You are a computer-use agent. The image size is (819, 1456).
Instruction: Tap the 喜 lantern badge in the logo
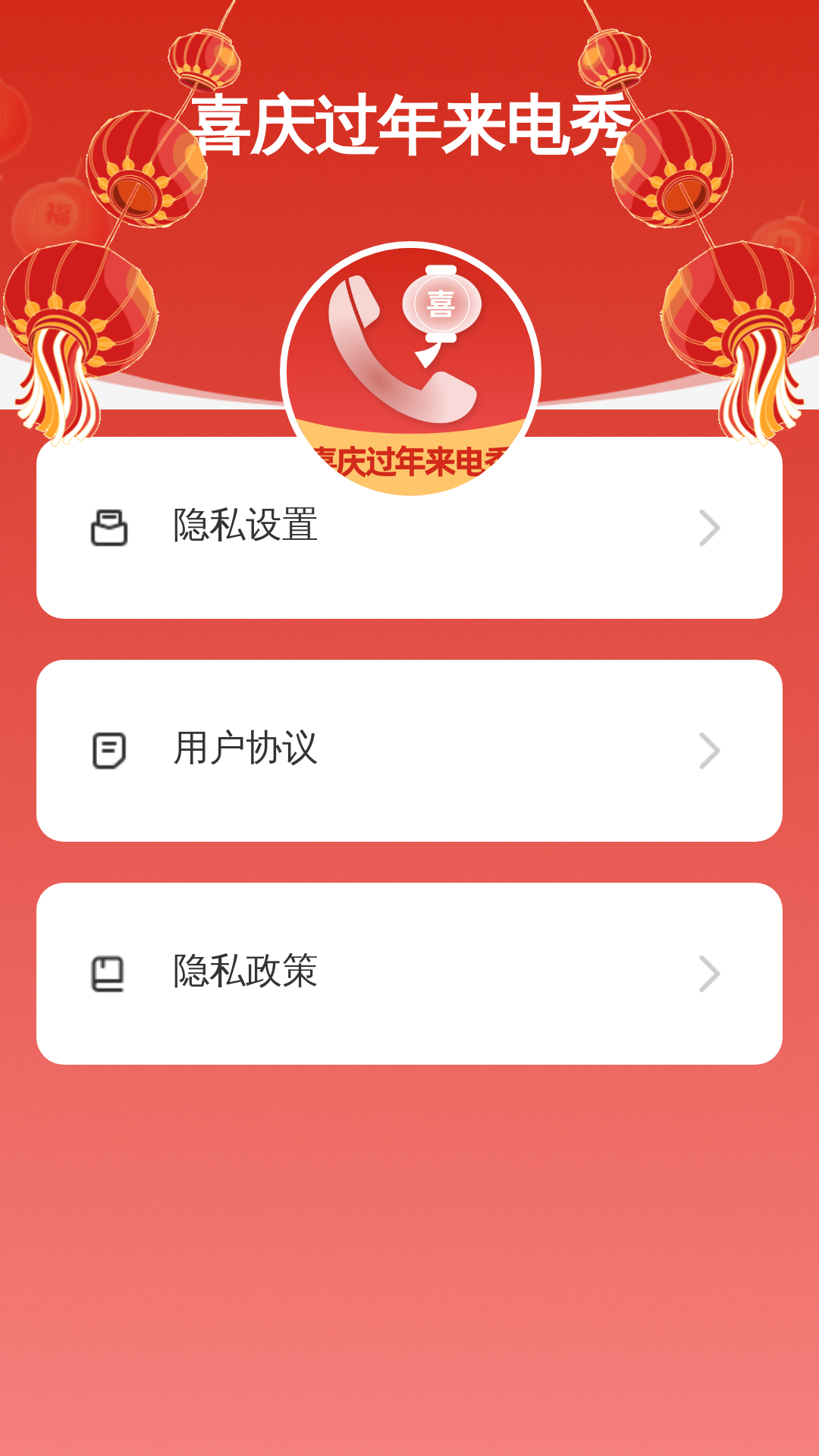click(x=443, y=303)
